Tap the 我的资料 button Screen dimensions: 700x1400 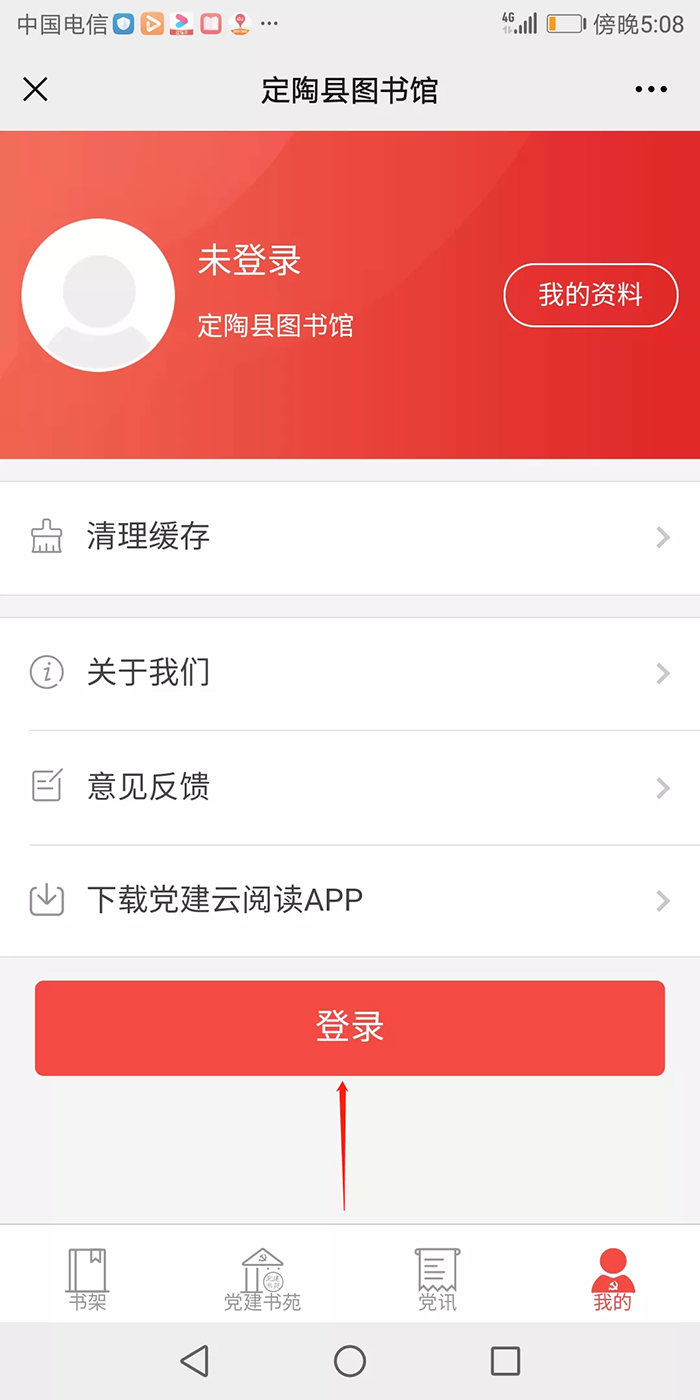(590, 295)
